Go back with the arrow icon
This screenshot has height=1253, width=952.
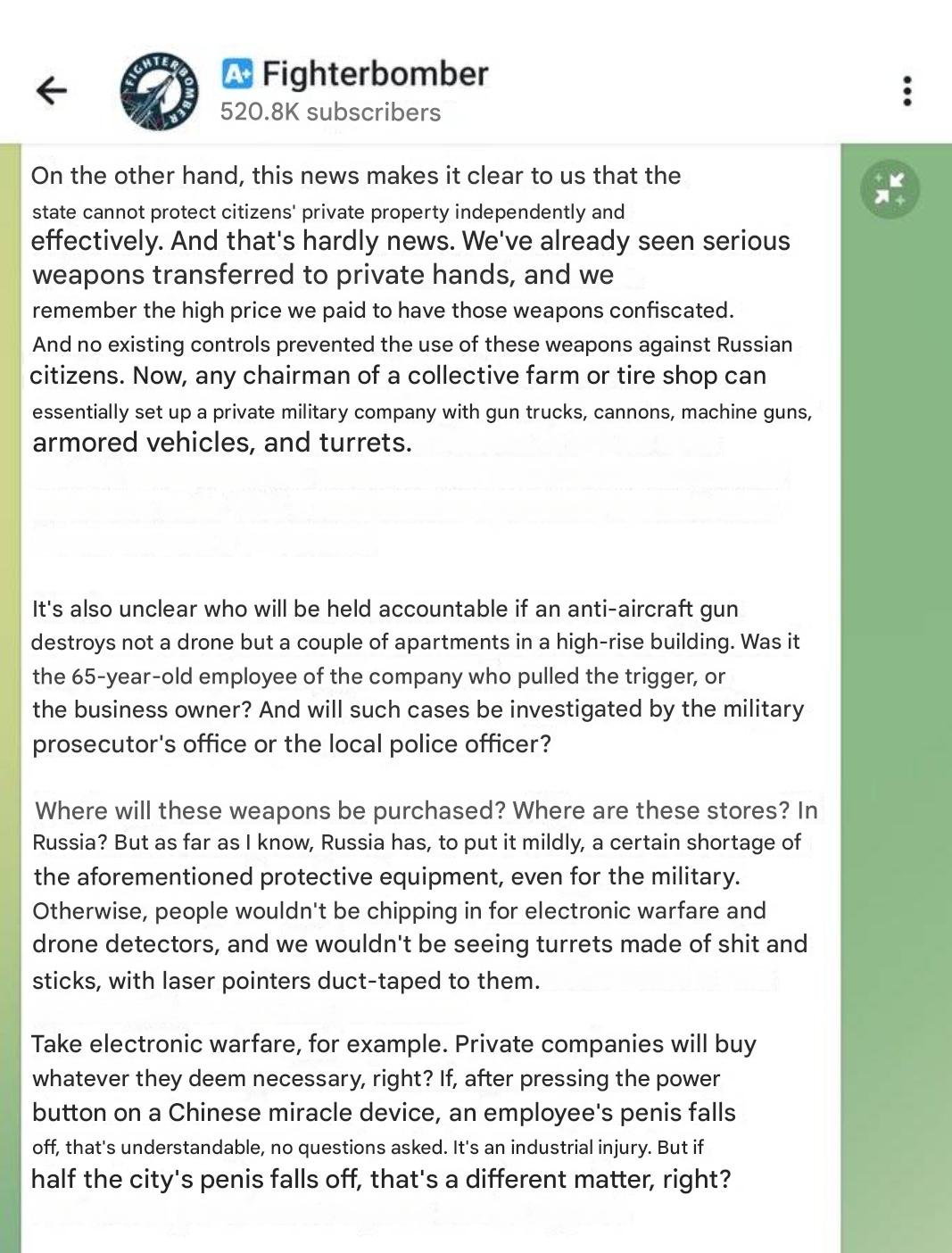click(x=52, y=90)
